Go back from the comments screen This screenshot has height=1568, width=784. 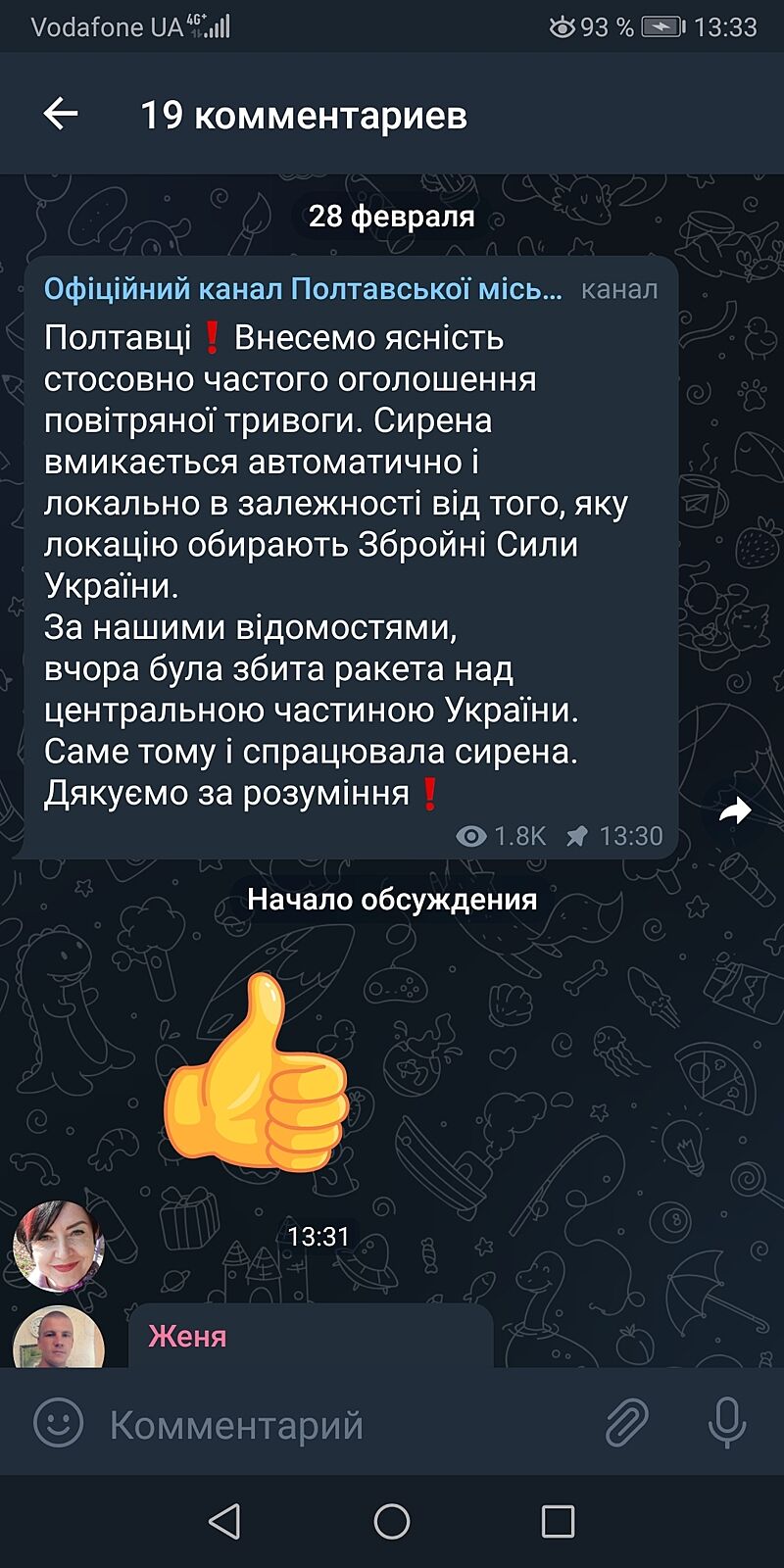point(61,115)
